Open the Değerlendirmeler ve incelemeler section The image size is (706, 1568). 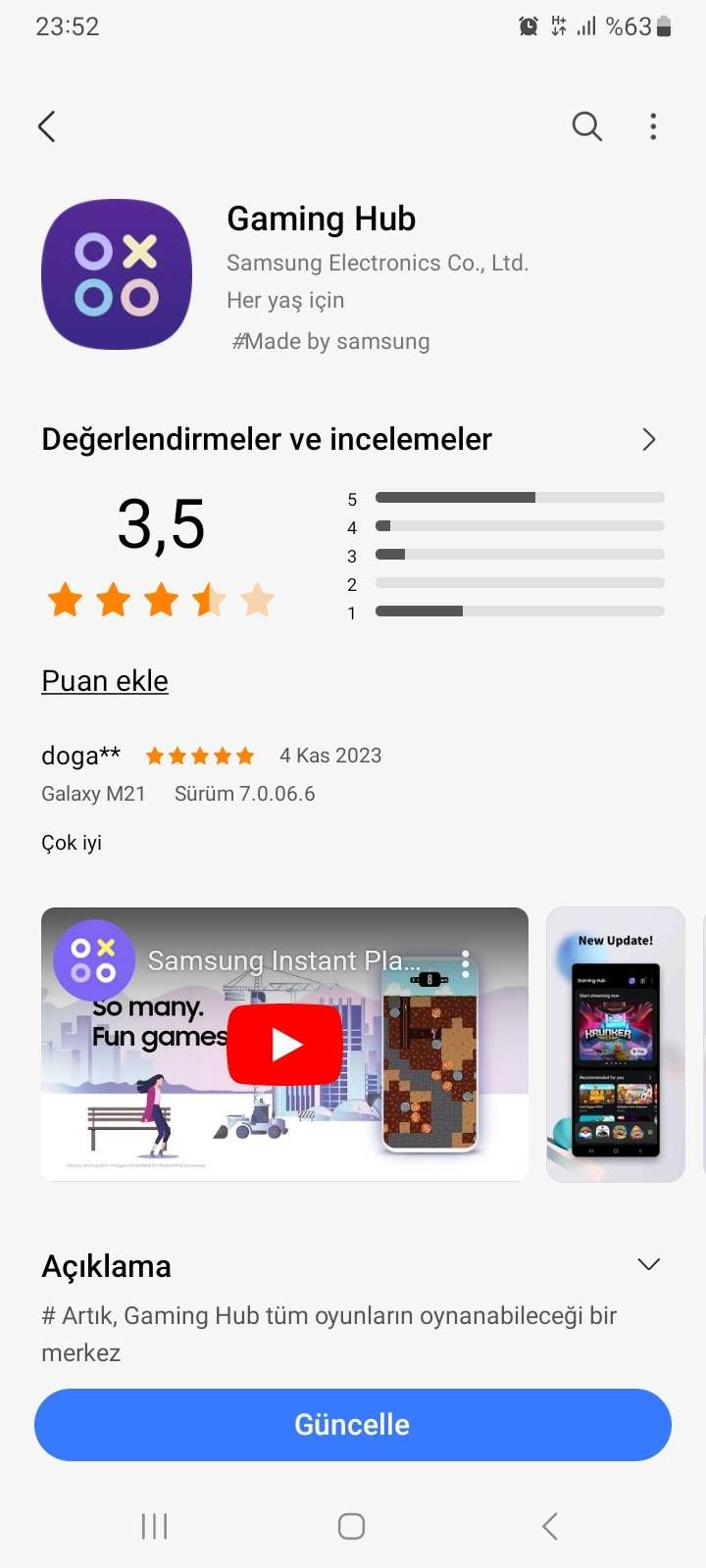click(265, 439)
